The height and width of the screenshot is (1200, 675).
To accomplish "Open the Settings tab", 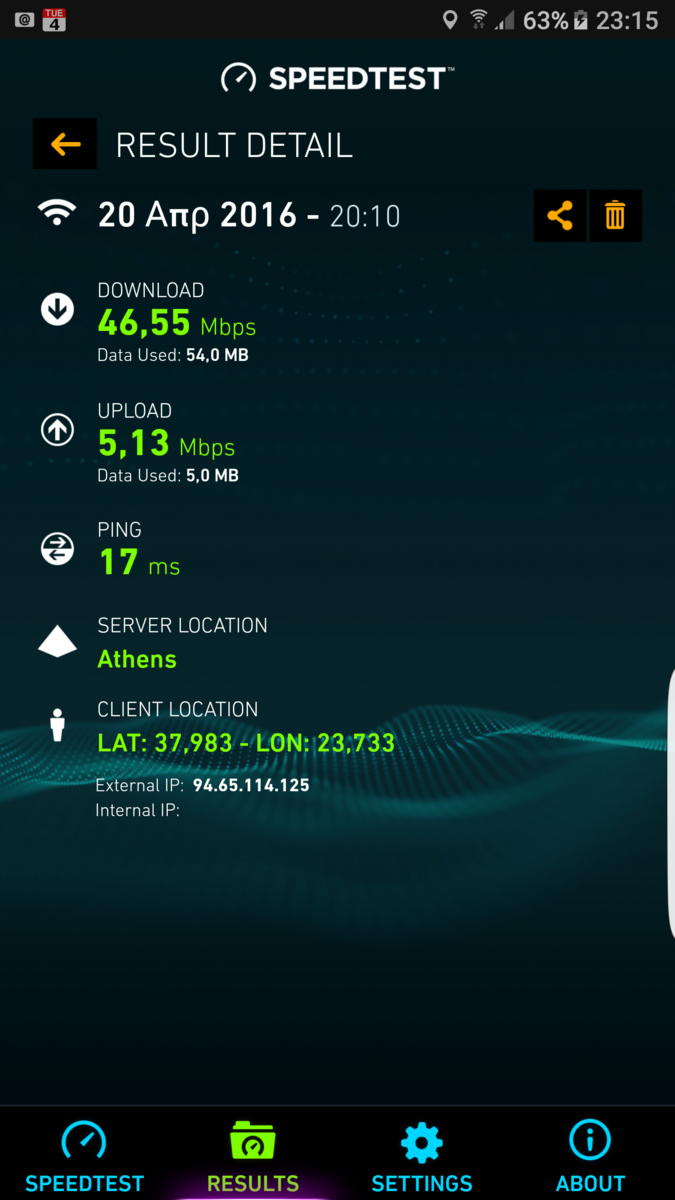I will (x=422, y=1156).
